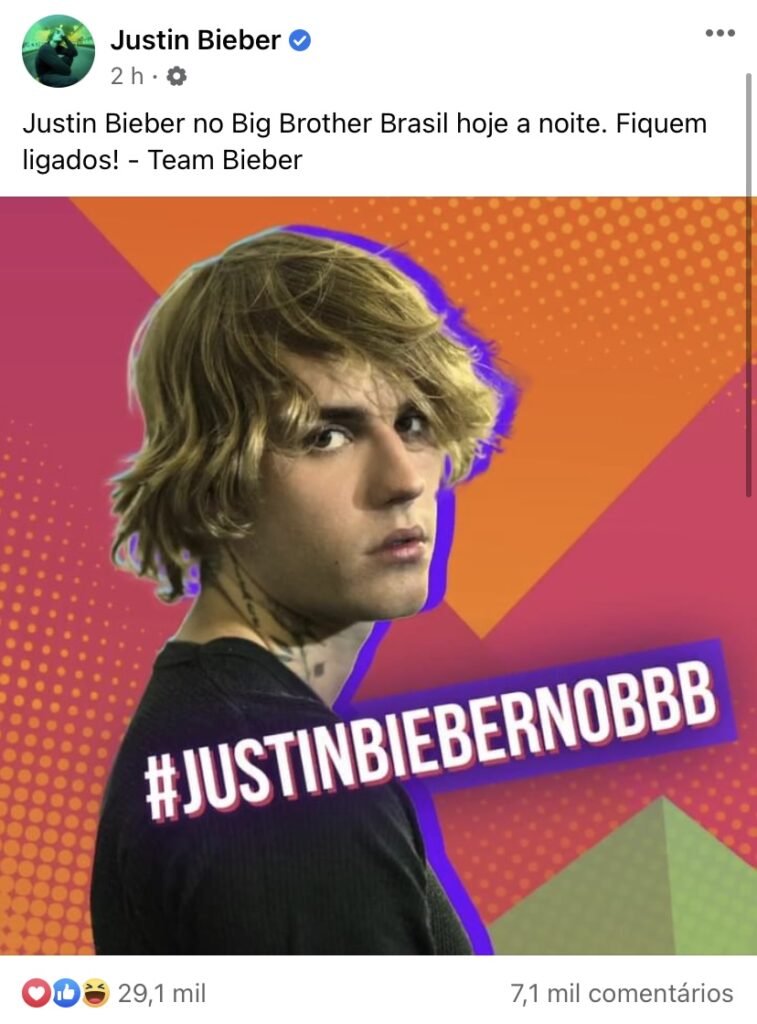Open the #JUSTINBIEBERNOBBB post image
The width and height of the screenshot is (757, 1024).
tap(378, 575)
